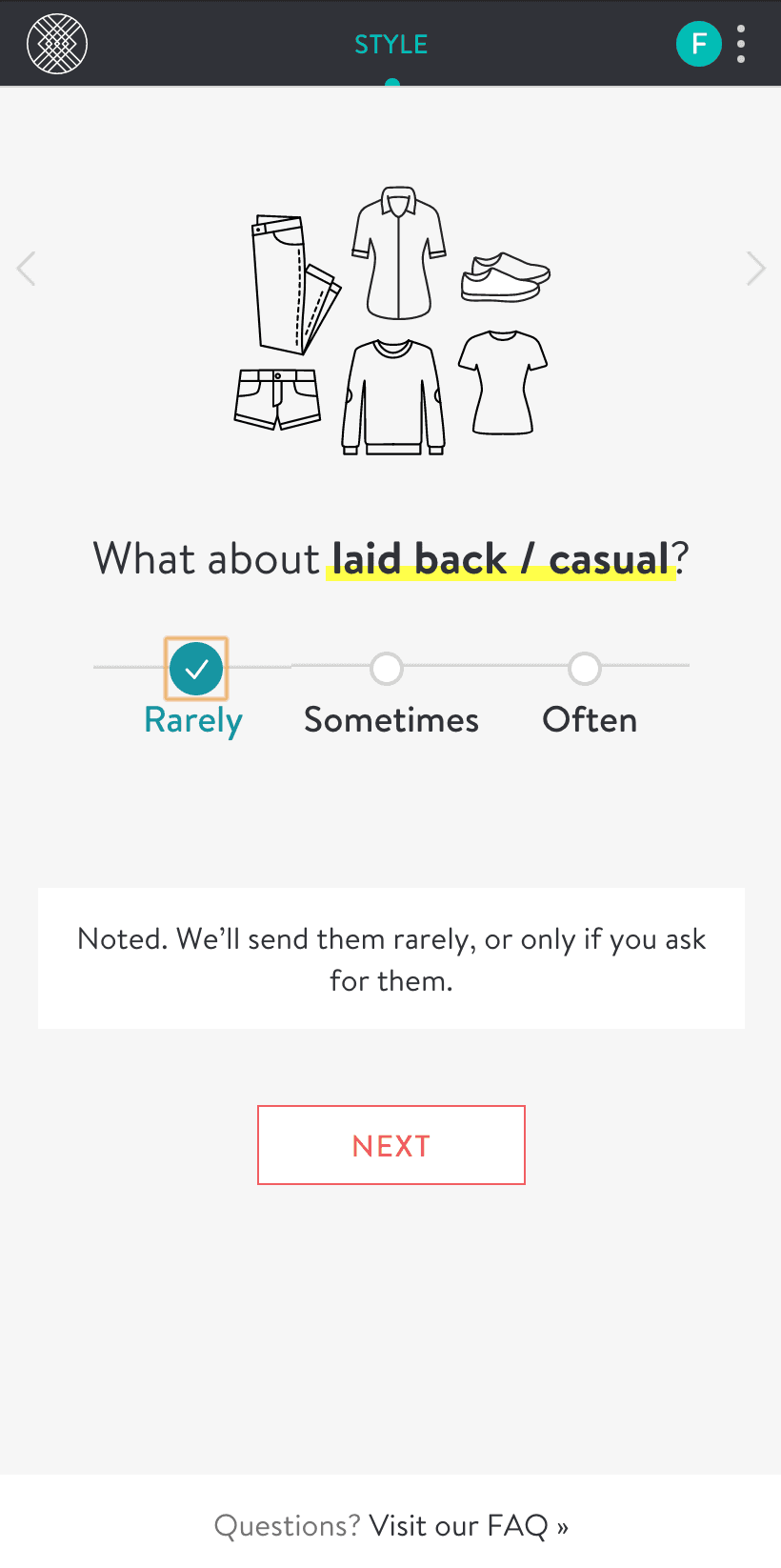Choose Often for casual style
The height and width of the screenshot is (1568, 781).
coord(585,669)
